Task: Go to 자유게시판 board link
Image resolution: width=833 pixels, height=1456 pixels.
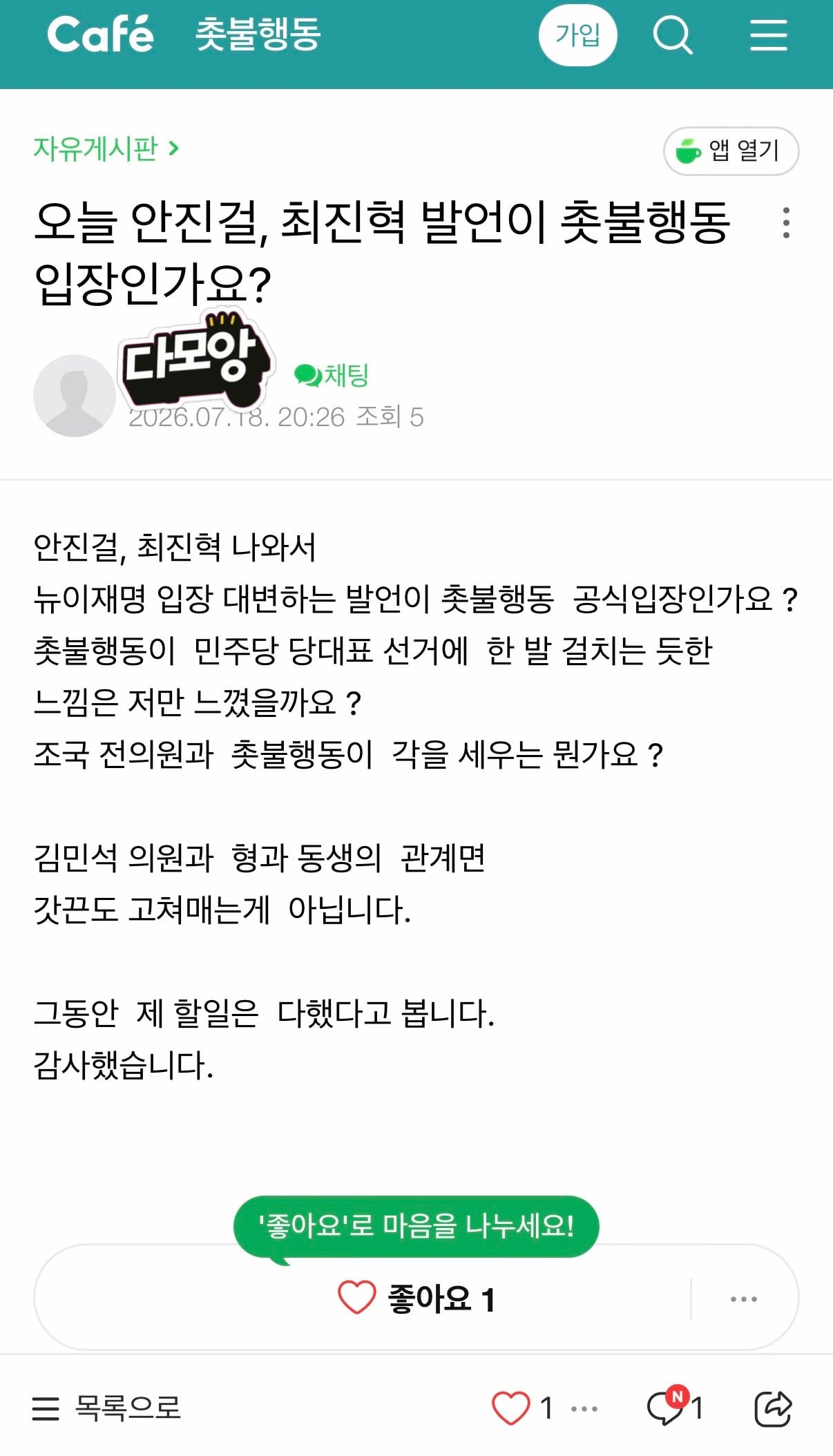Action: coord(106,149)
